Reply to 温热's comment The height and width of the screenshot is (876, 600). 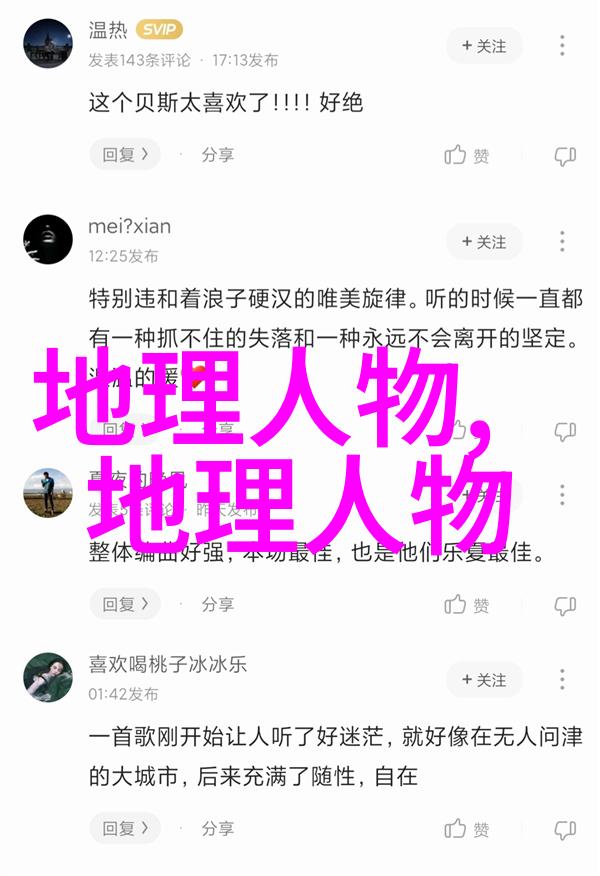125,155
